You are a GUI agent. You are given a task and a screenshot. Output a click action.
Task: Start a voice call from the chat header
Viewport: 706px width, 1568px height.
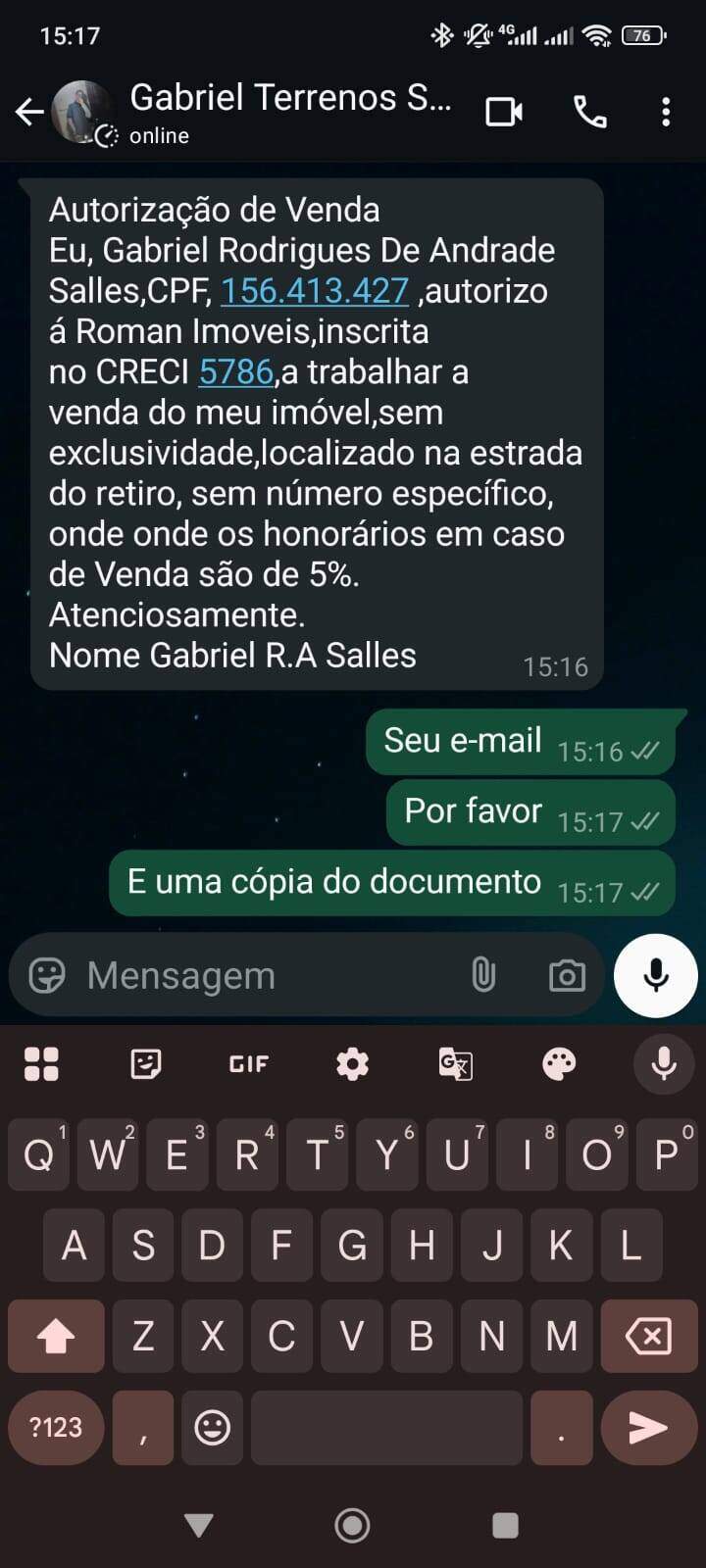[589, 113]
